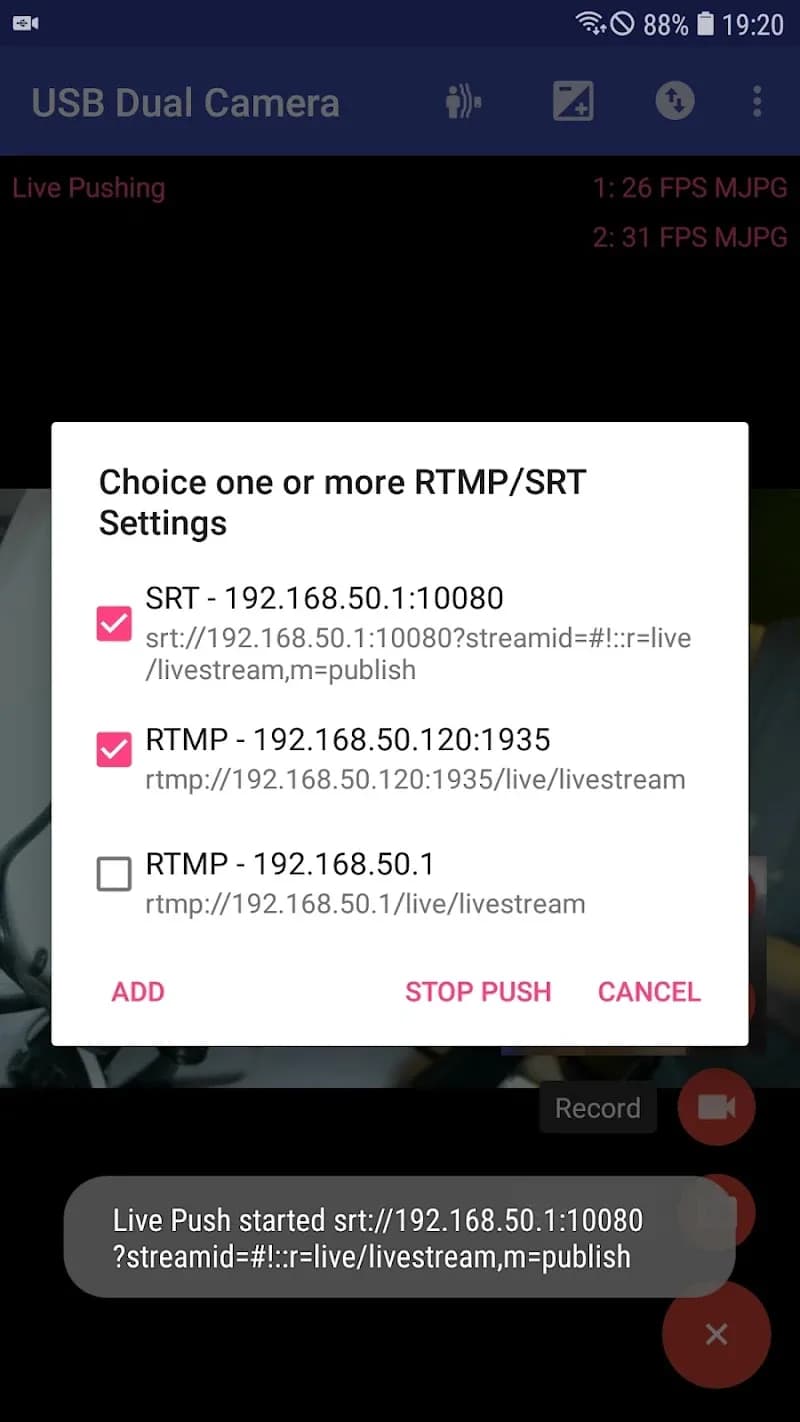Screen dimensions: 800x1422
Task: Tap the Live Push started toast message
Action: click(400, 1237)
